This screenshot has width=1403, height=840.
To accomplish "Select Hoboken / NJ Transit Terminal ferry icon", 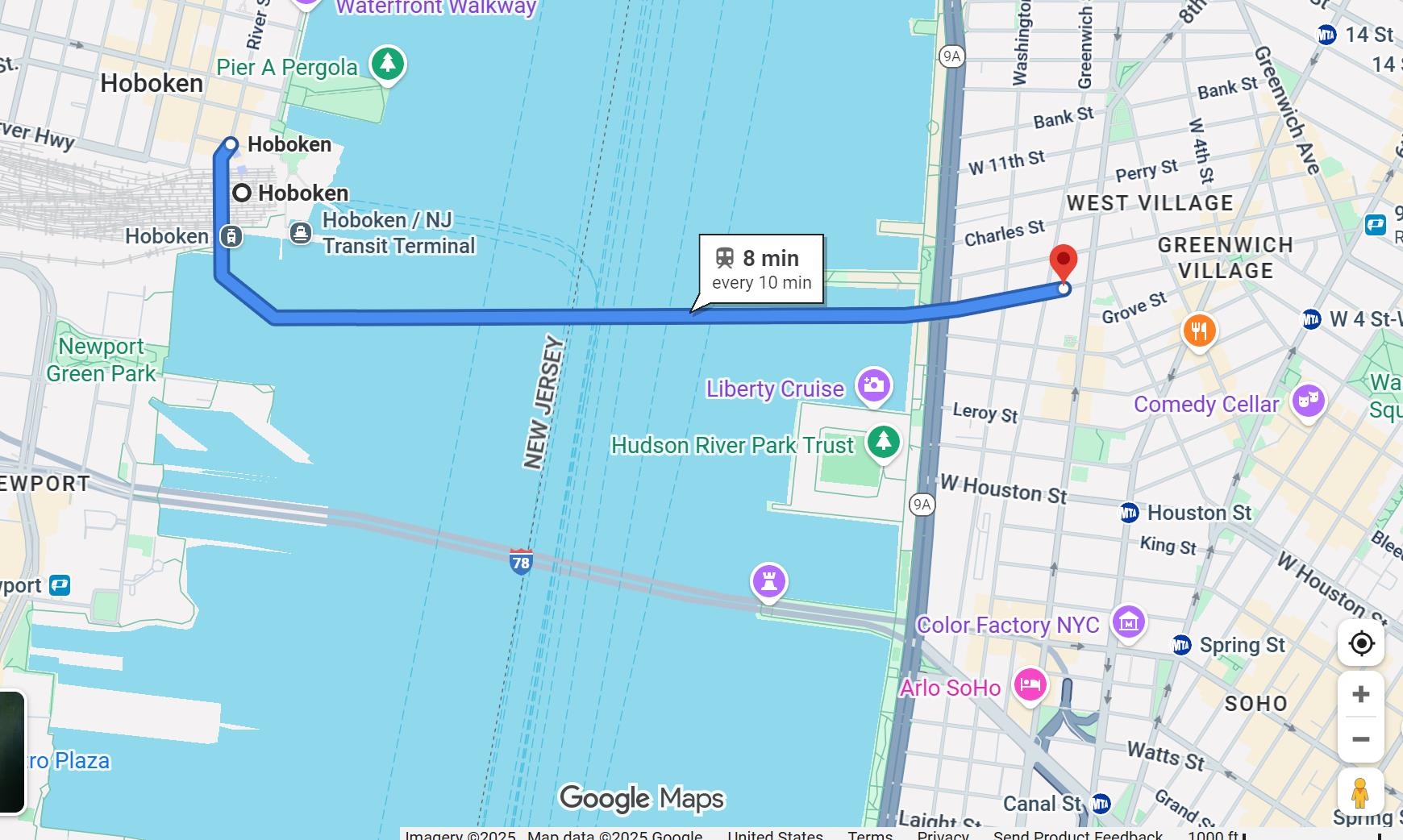I will coord(301,234).
